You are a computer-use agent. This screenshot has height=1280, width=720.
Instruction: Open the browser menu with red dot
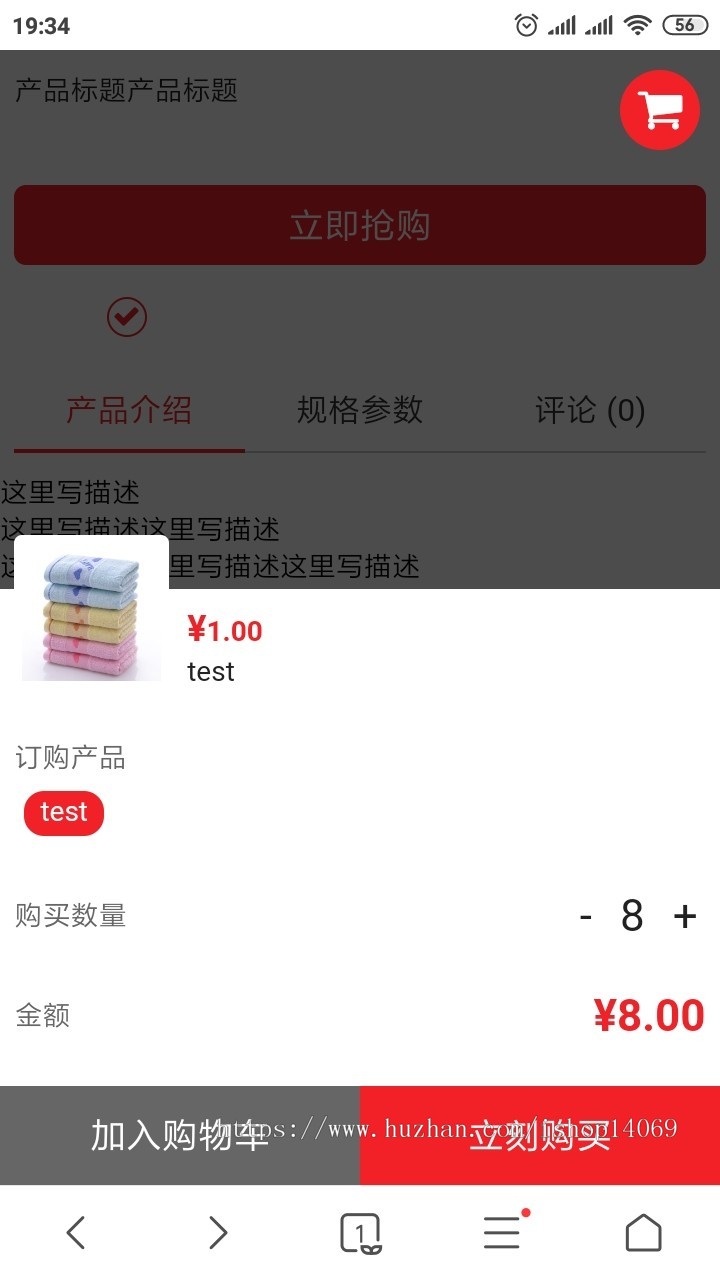point(502,1232)
